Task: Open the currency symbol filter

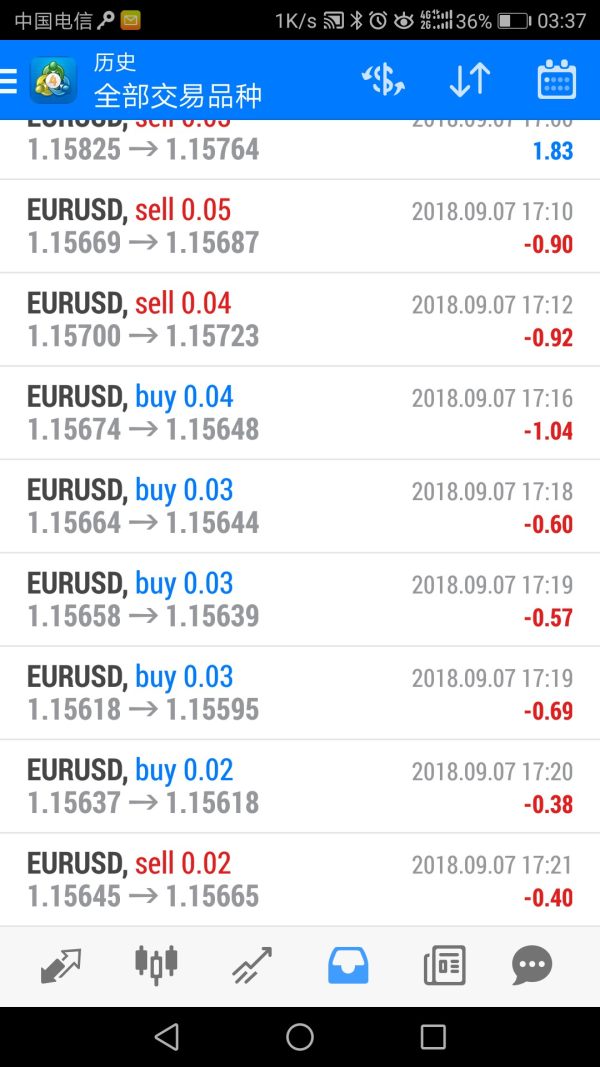Action: [x=383, y=80]
